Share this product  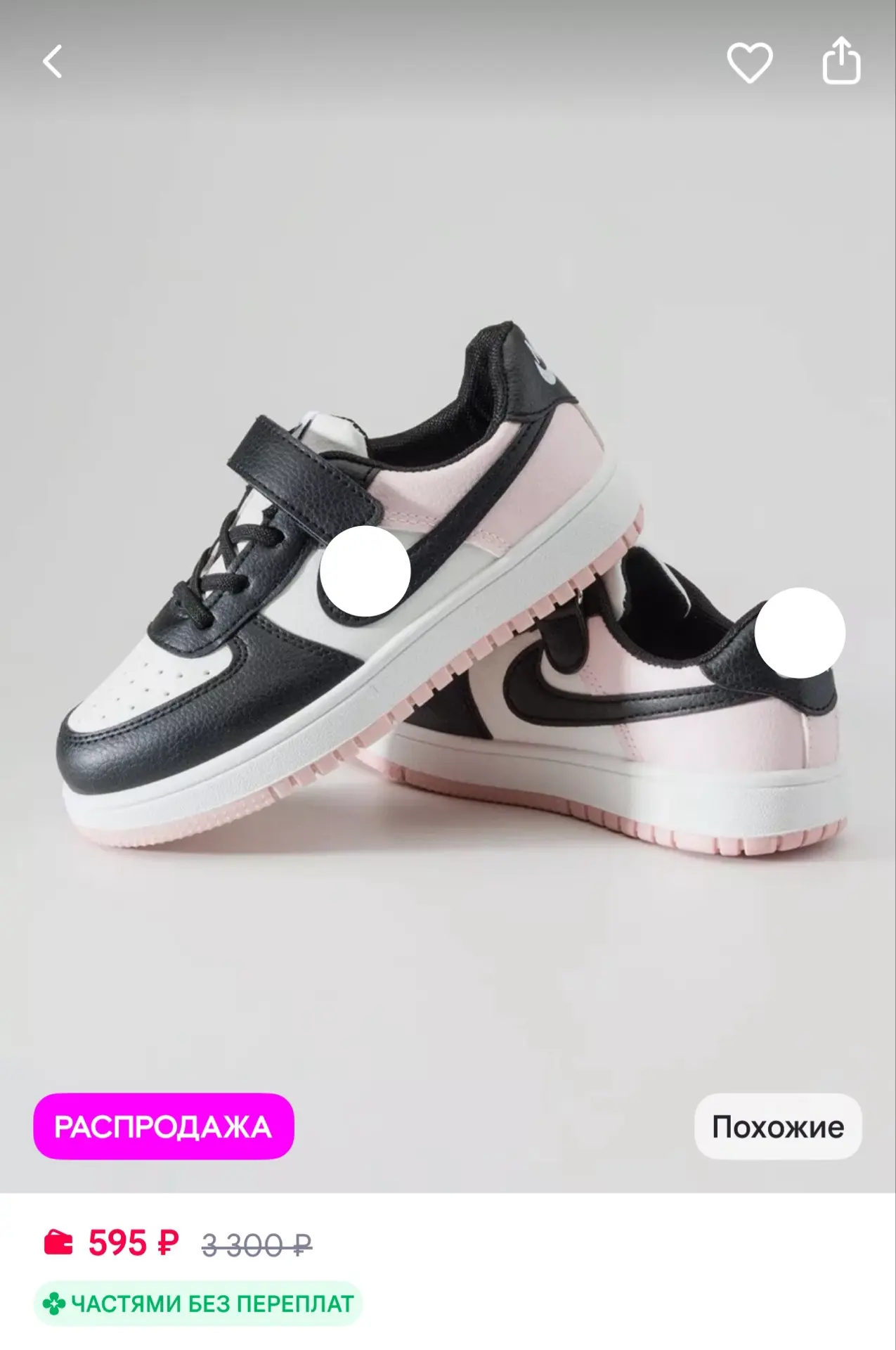click(x=841, y=60)
